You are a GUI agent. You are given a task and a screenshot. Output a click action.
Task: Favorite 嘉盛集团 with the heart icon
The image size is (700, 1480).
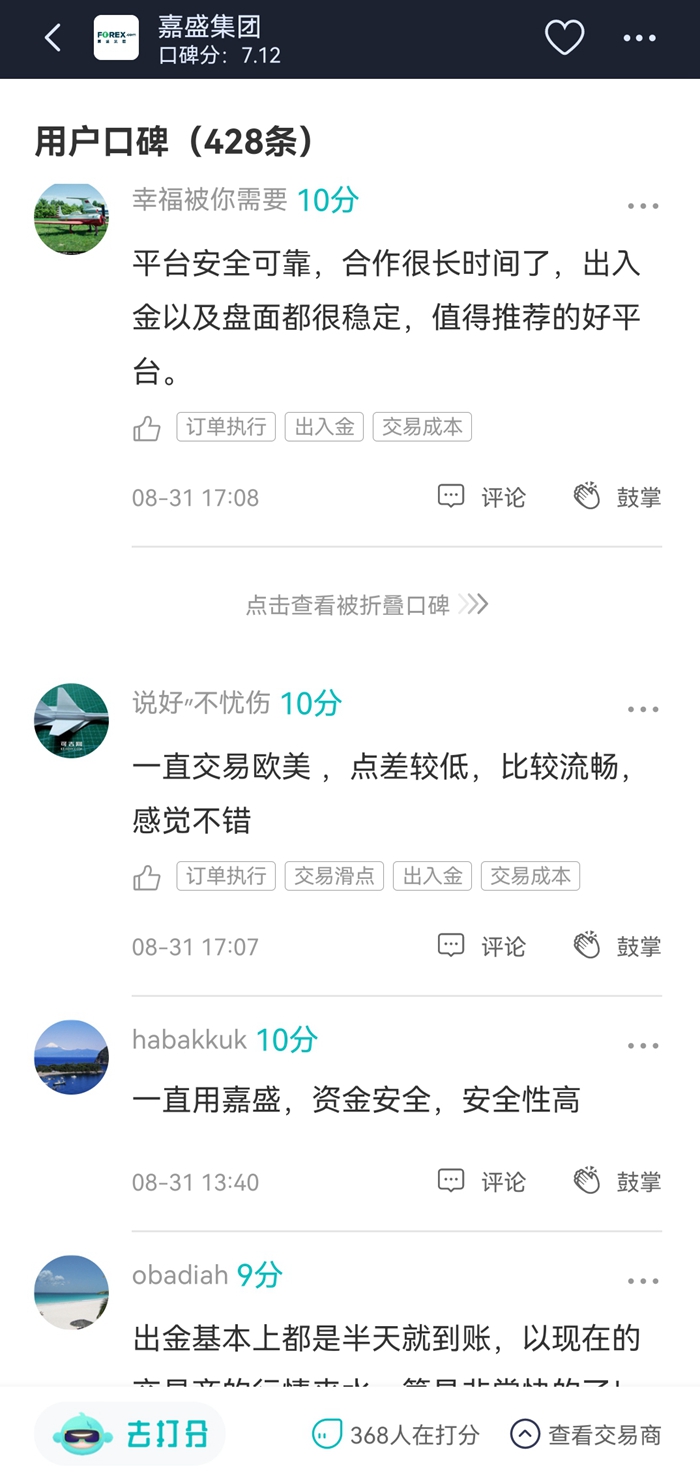pyautogui.click(x=564, y=38)
